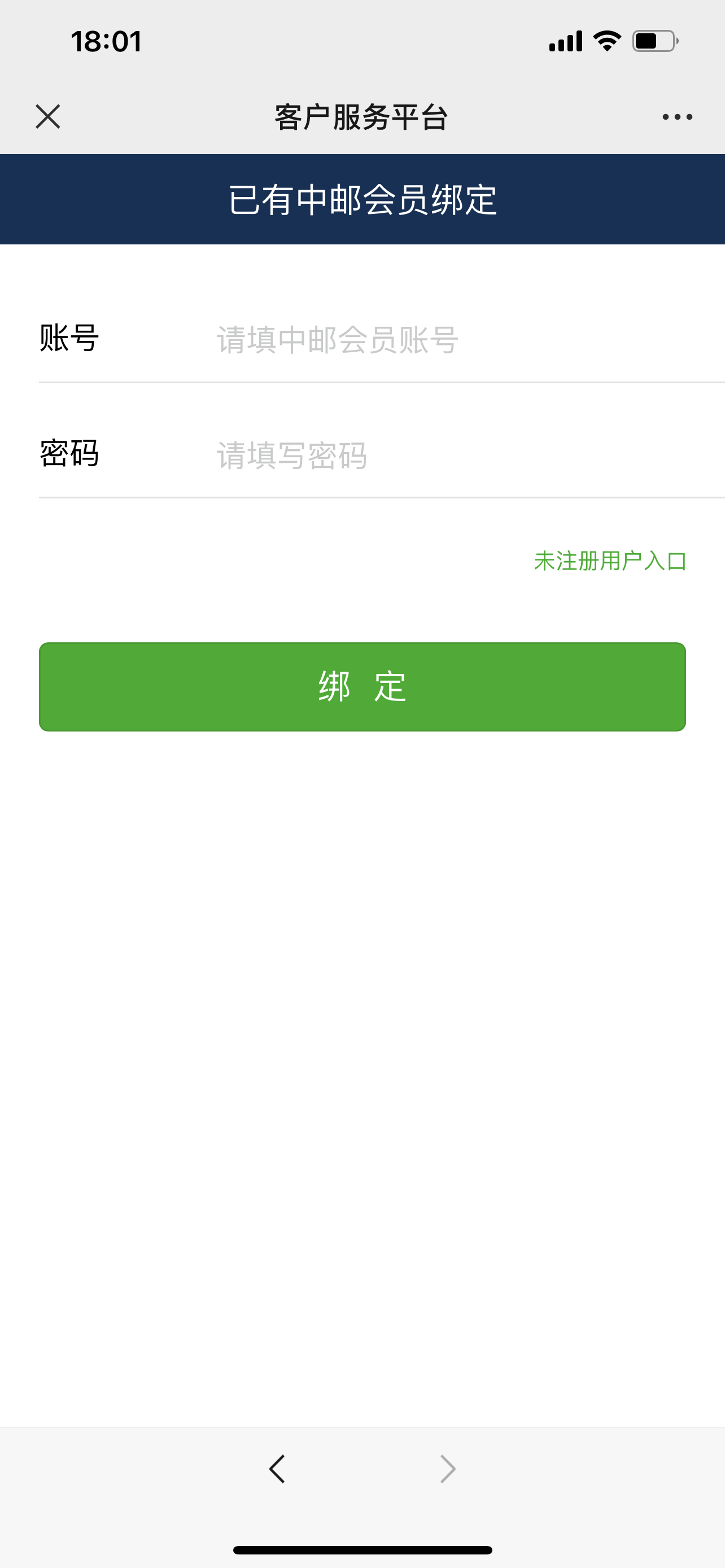This screenshot has width=725, height=1568.
Task: Open the 未注册用户入口 link
Action: tap(609, 560)
